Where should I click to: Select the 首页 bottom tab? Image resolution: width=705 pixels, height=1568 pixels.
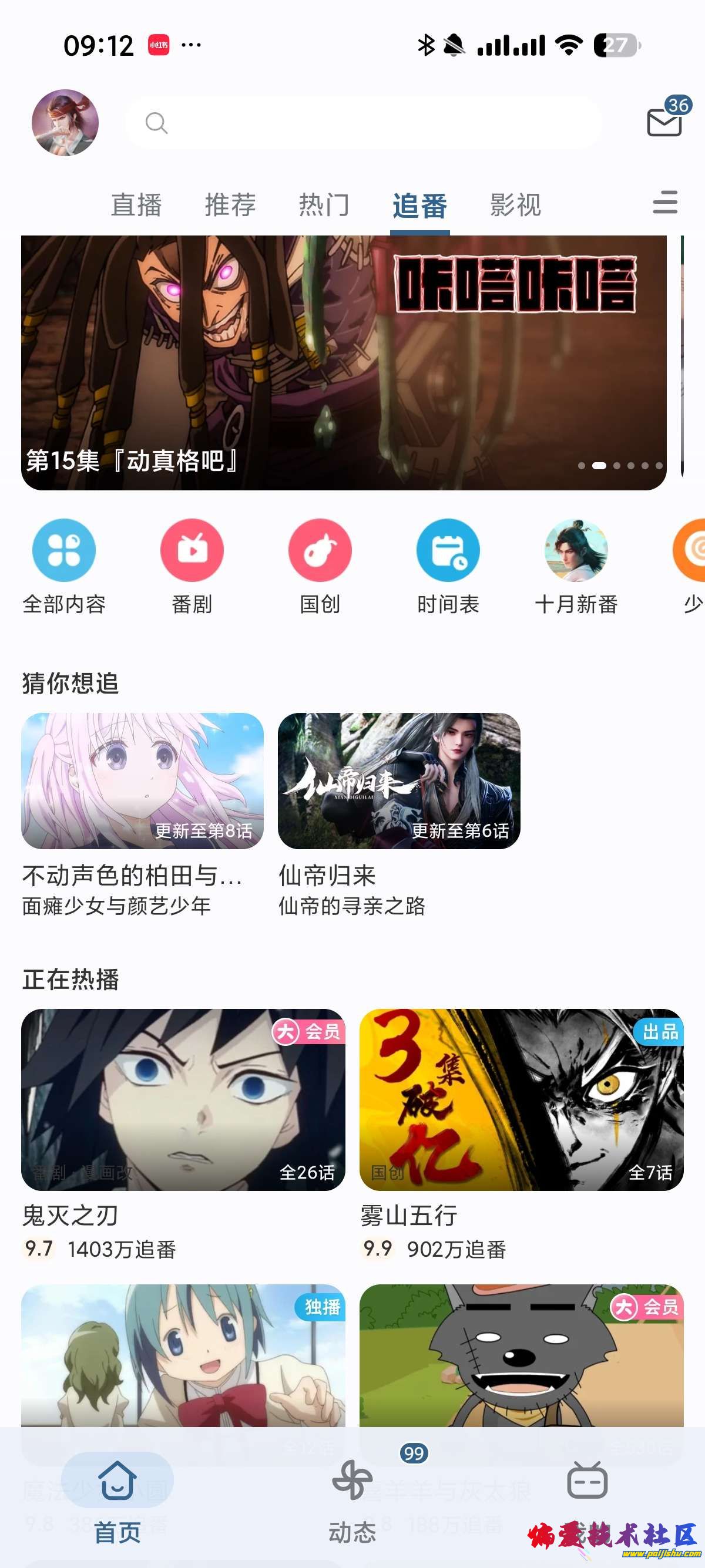[x=117, y=1499]
